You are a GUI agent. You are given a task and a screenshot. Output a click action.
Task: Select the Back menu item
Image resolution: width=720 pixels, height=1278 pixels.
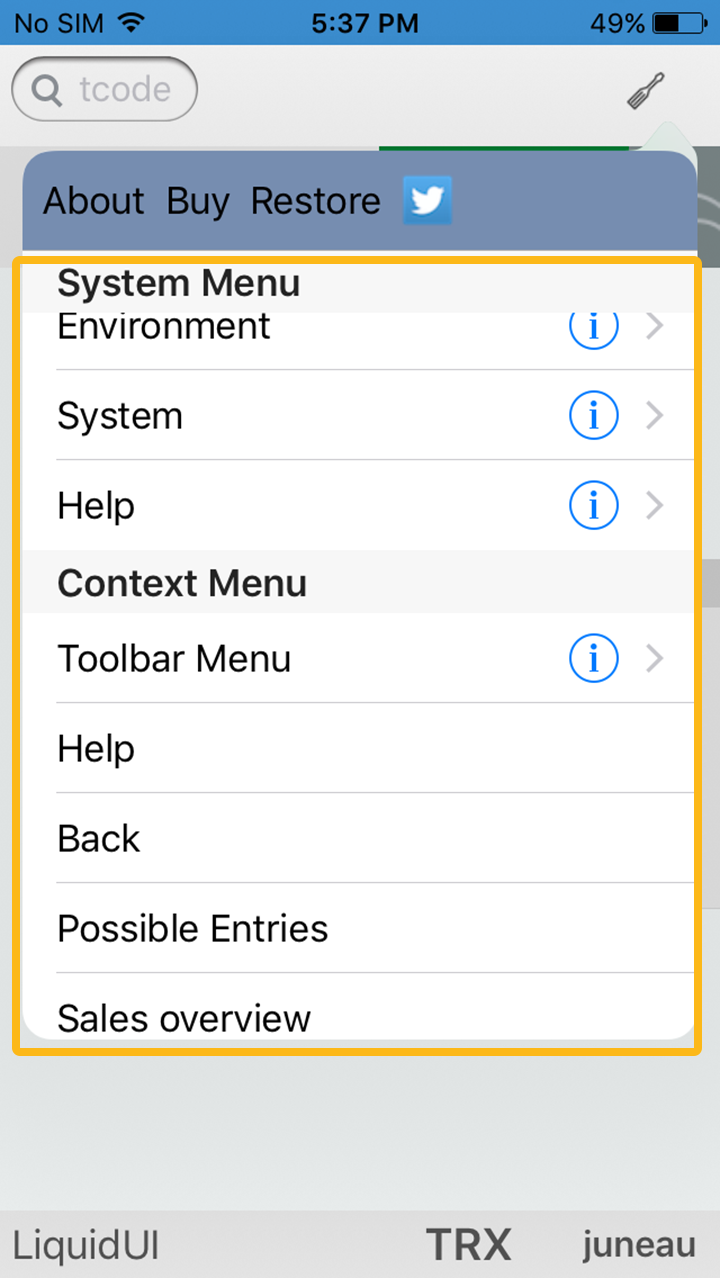[x=300, y=839]
